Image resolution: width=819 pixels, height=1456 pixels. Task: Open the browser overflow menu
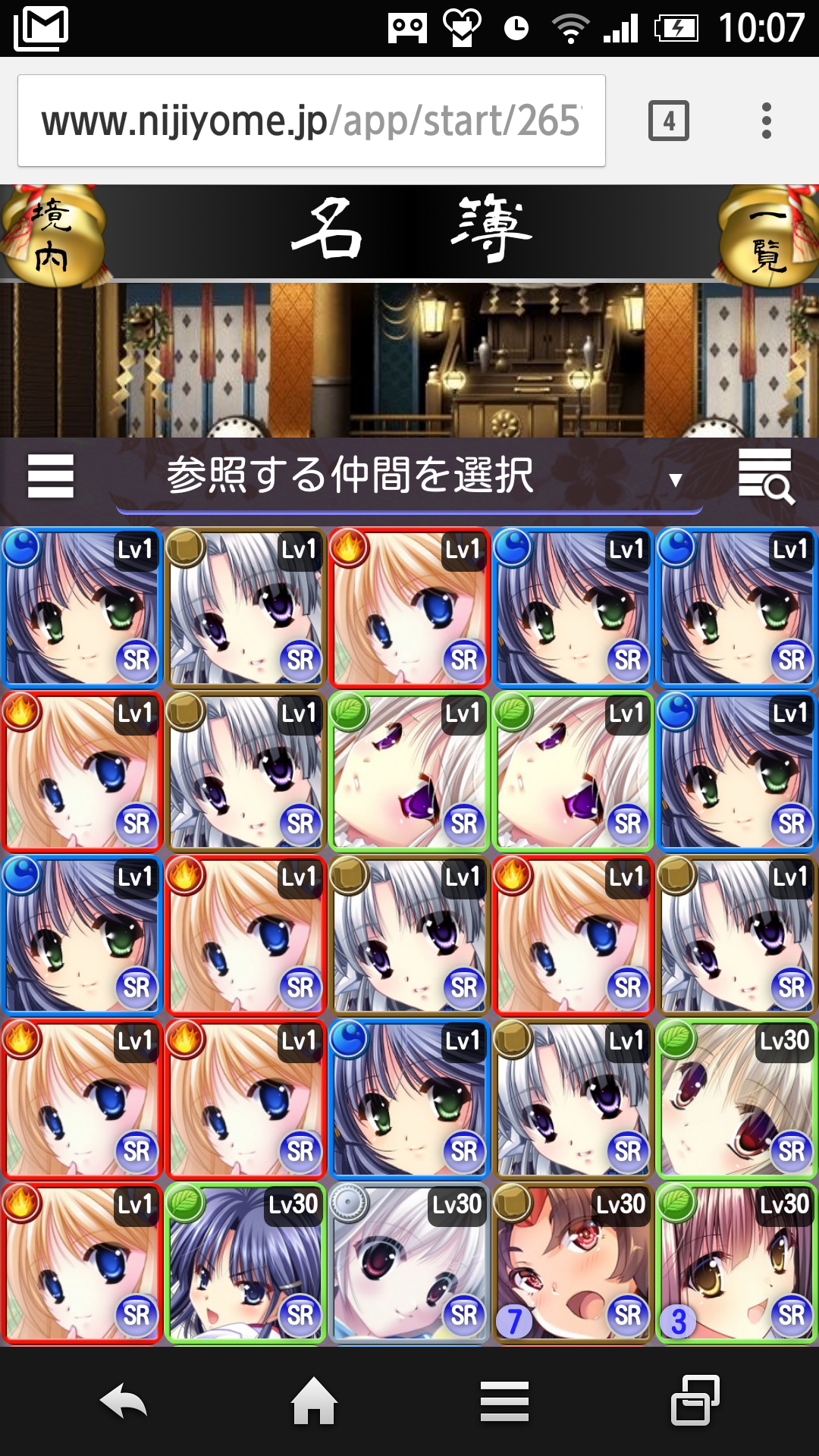tap(767, 121)
